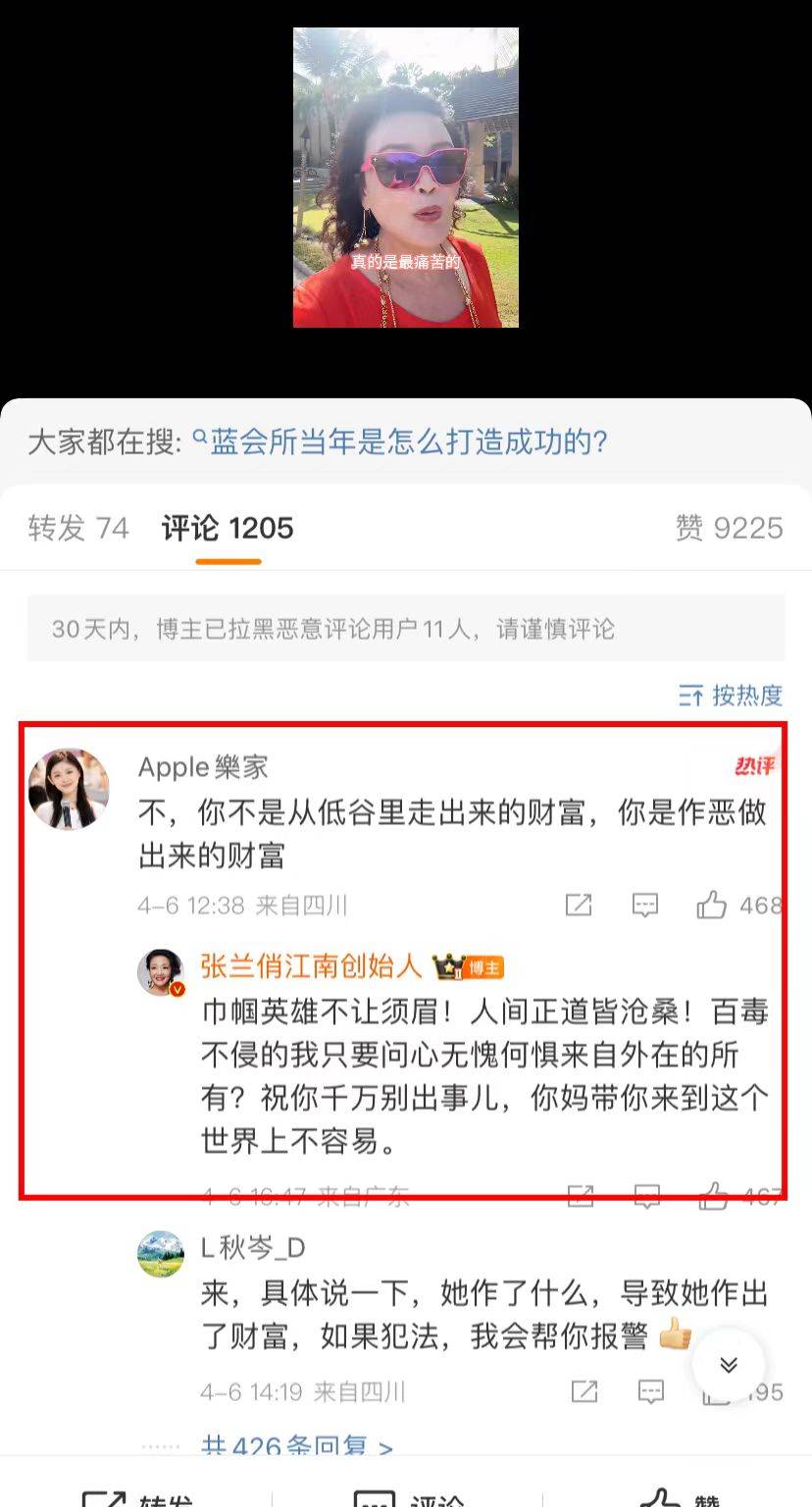Switch to the 转发 74 tab
Screen dimensions: 812x1507
(x=78, y=528)
